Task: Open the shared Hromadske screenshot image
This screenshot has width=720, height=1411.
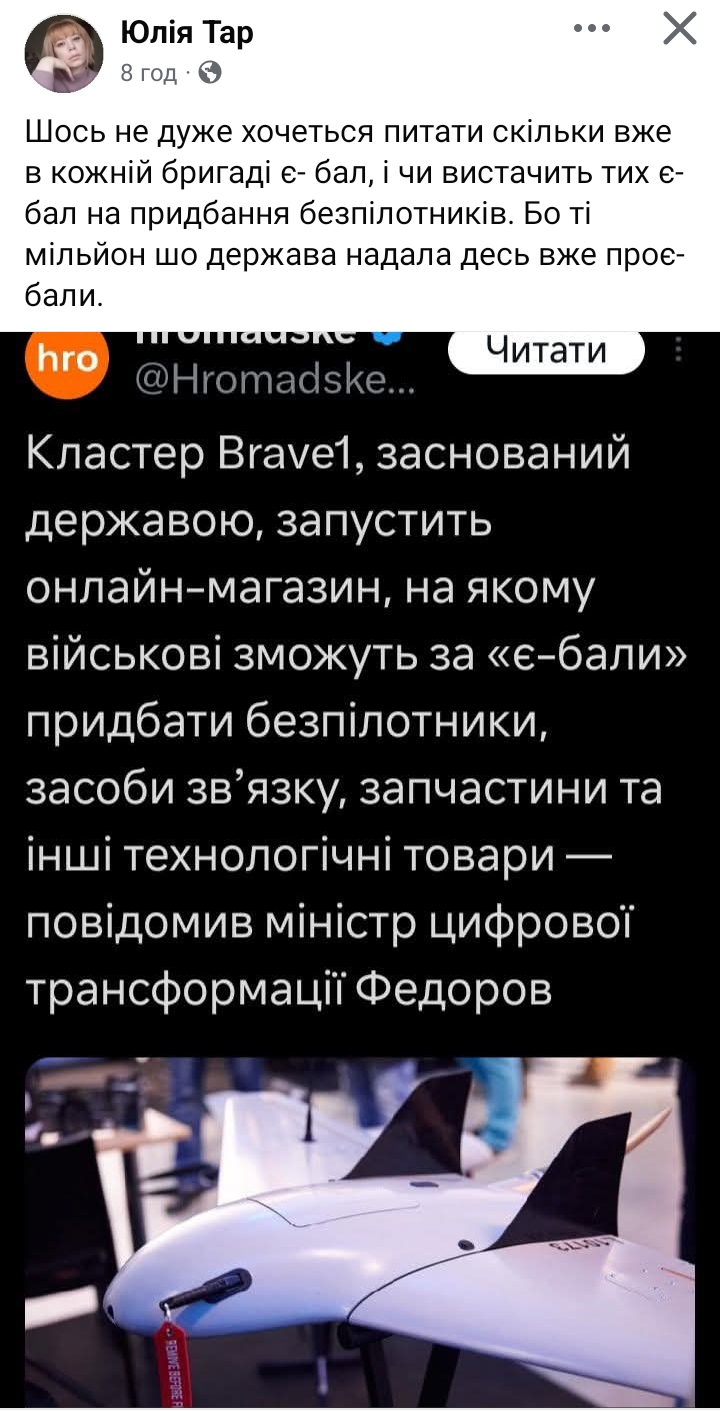Action: point(360,870)
